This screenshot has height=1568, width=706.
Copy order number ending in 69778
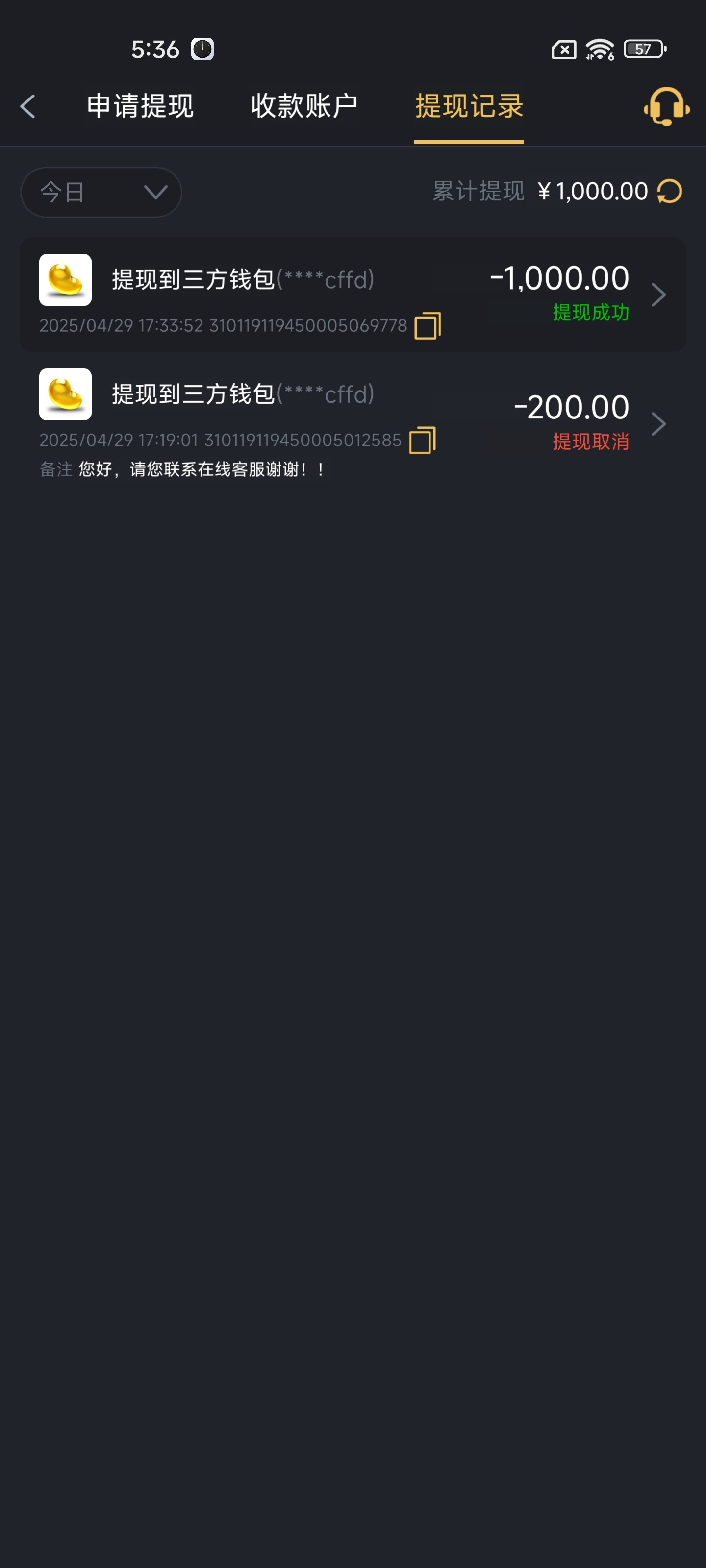tap(428, 326)
